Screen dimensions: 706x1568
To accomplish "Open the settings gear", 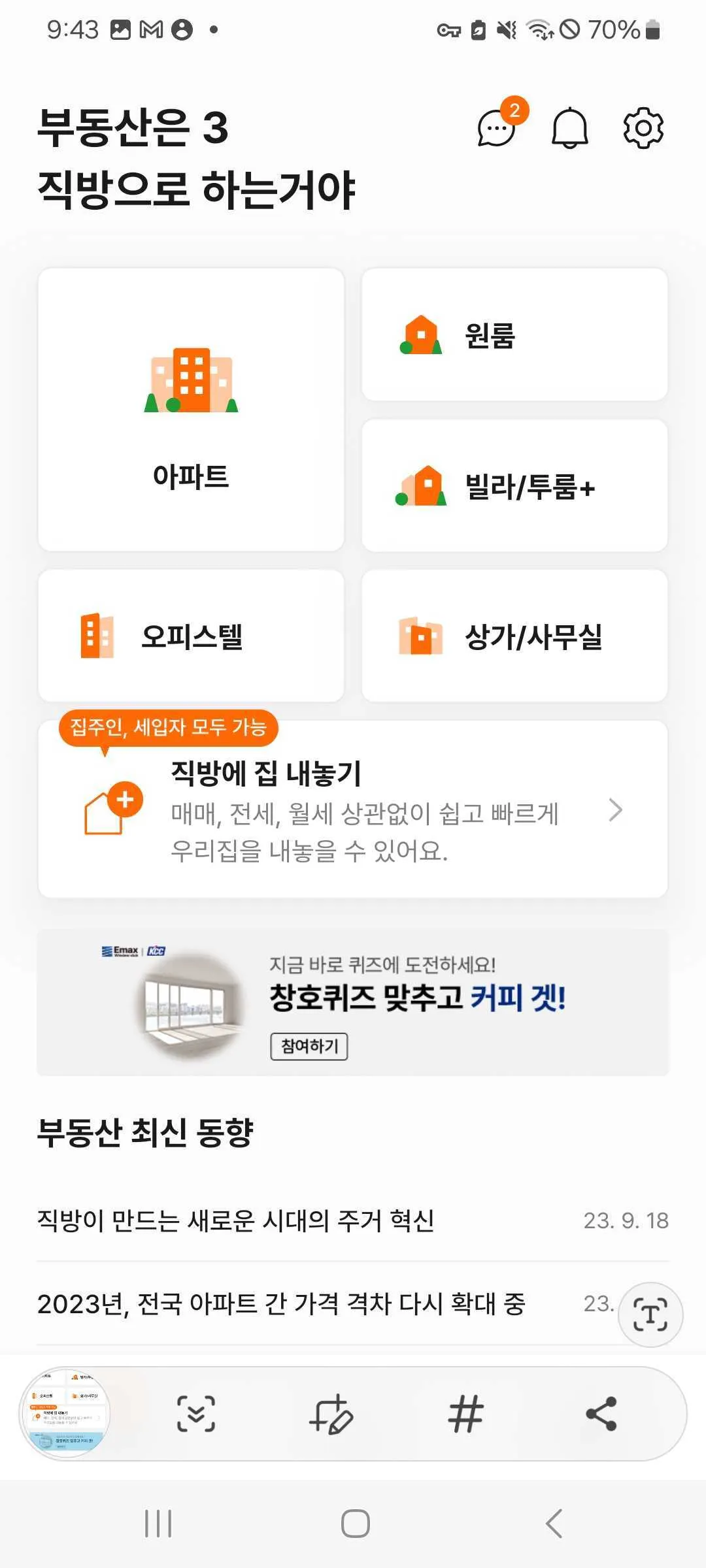I will click(643, 127).
